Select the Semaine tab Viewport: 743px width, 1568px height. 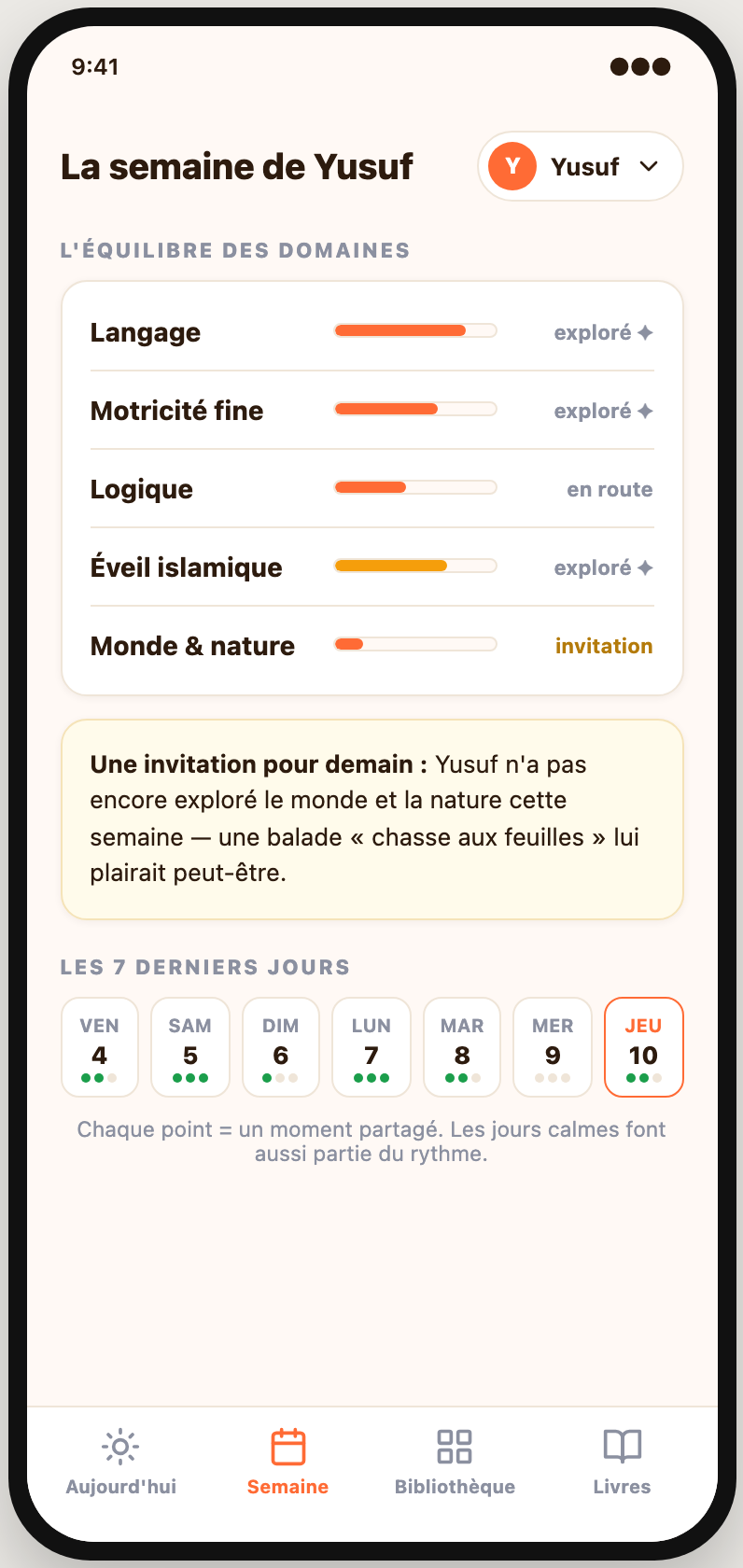click(287, 1462)
